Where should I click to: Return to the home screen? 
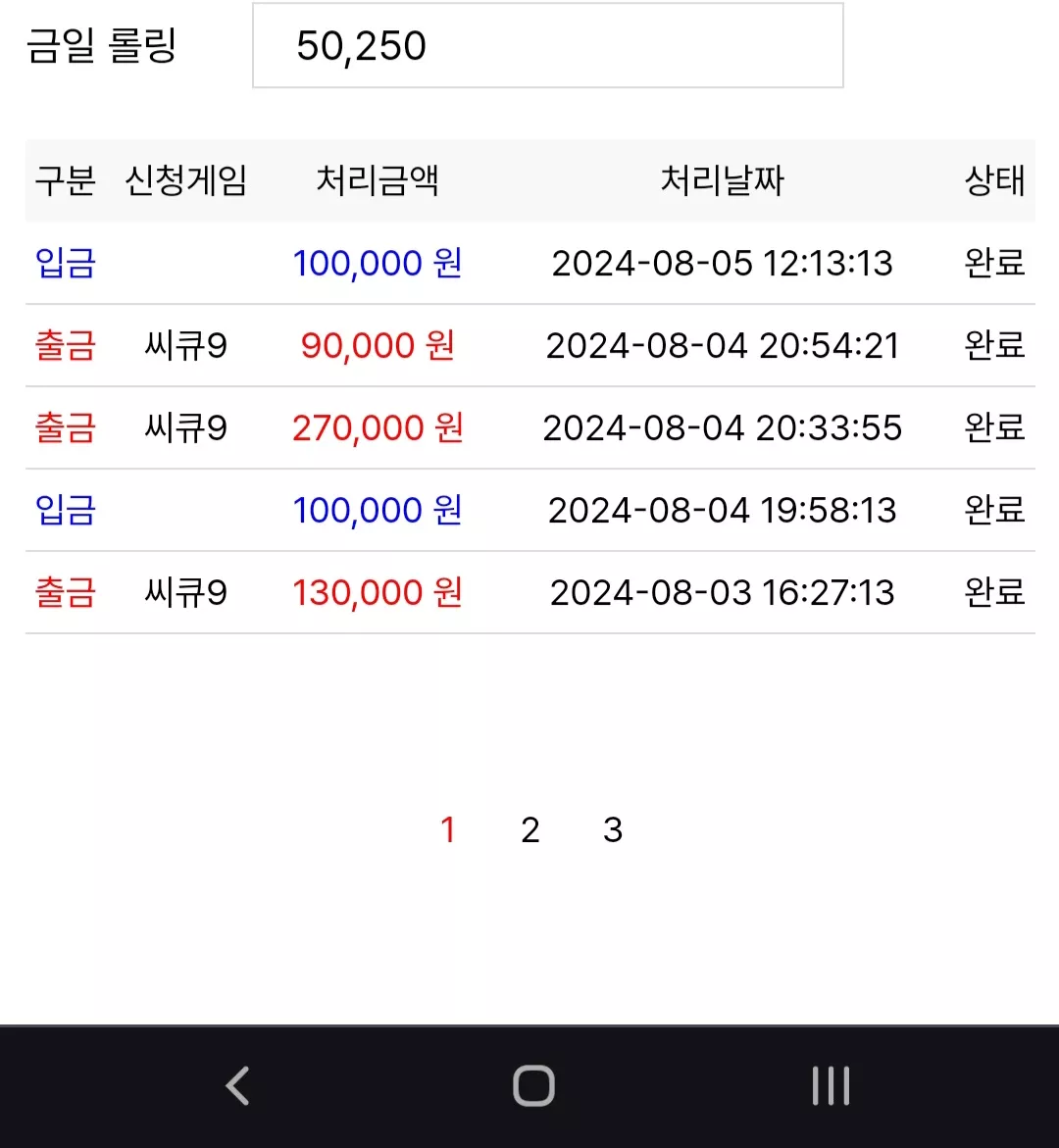[533, 1085]
